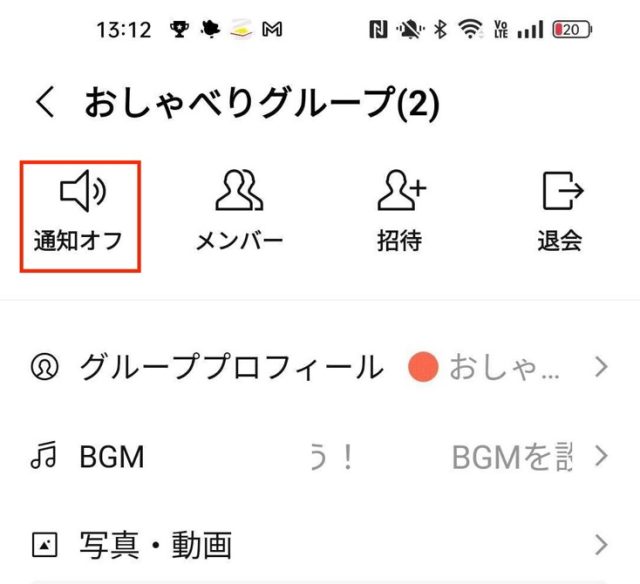Screen dimensions: 640x584
Task: Go back using the arrow
Action: [x=45, y=103]
